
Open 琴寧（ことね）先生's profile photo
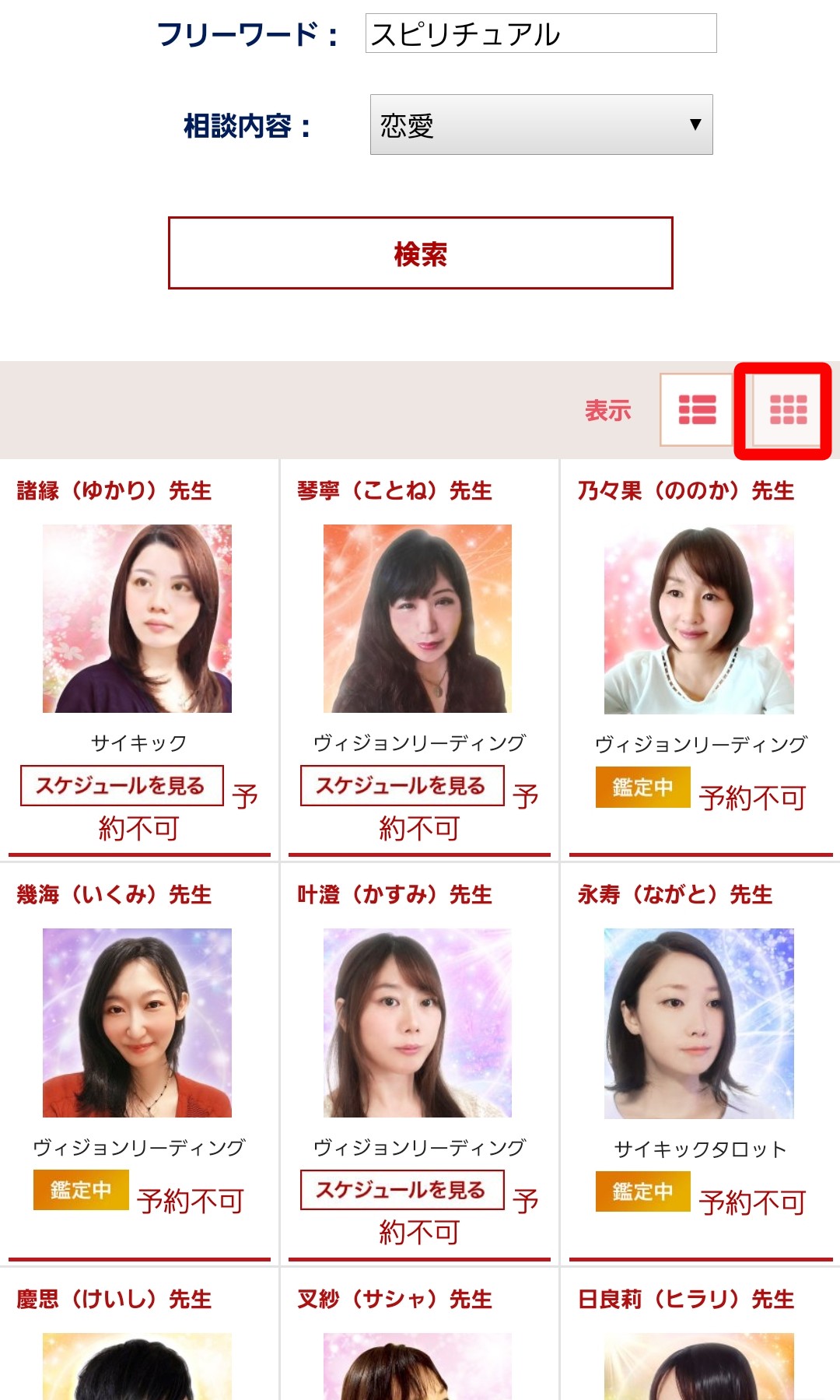[x=418, y=619]
